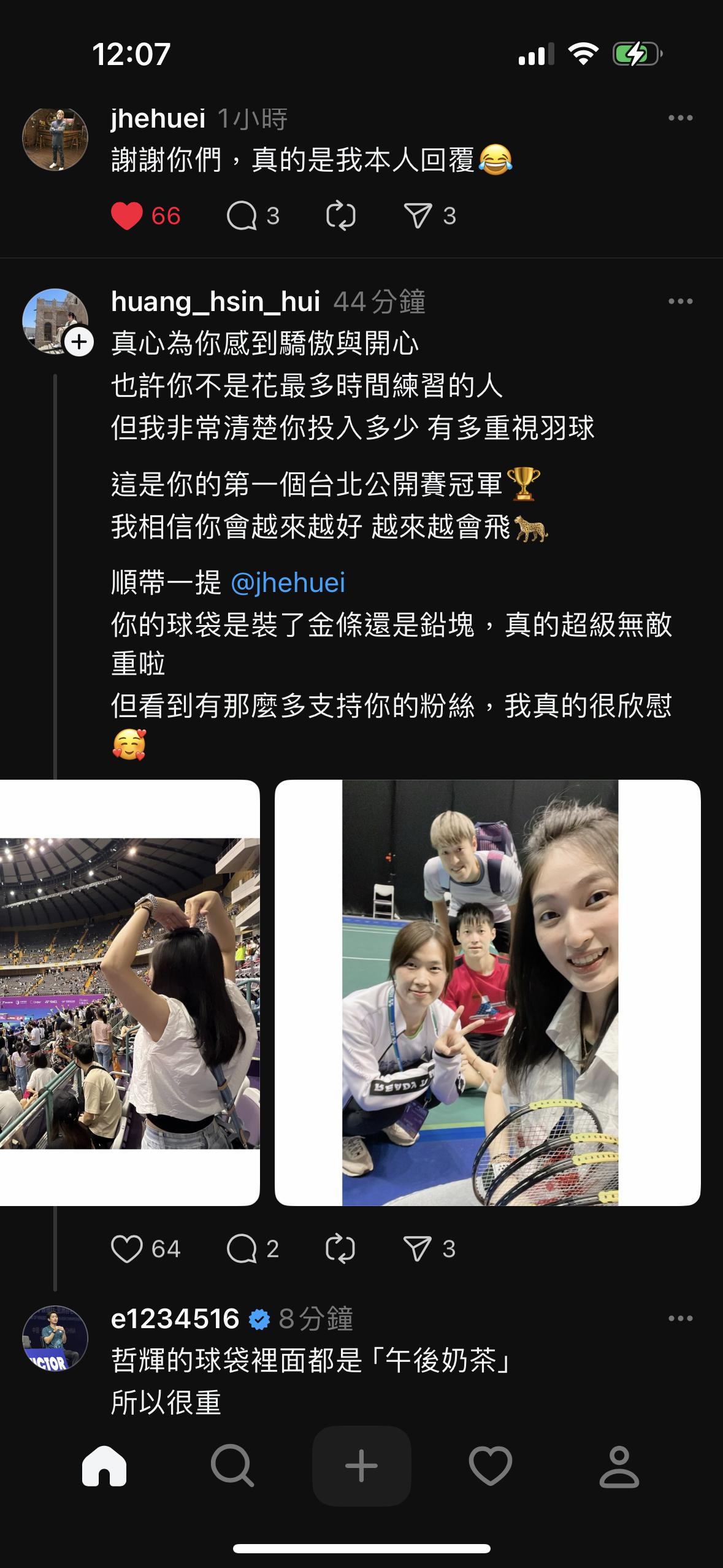Viewport: 723px width, 1568px height.
Task: Unlike jhehuei's post with the red heart
Action: pyautogui.click(x=127, y=216)
